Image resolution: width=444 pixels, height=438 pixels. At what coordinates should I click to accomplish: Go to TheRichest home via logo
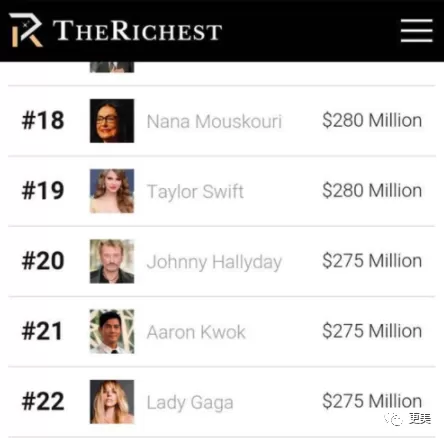point(115,30)
